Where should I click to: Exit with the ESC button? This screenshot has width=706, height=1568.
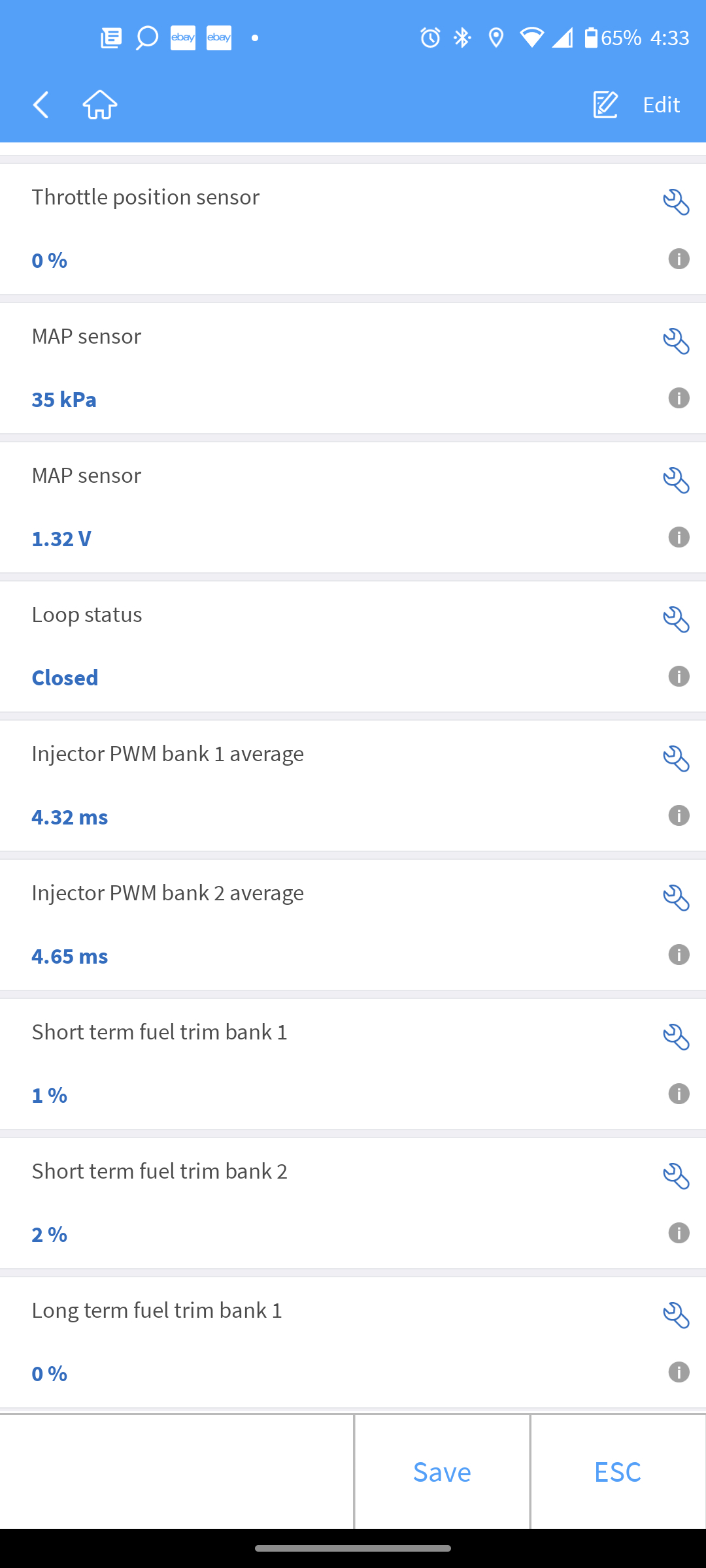click(618, 1472)
